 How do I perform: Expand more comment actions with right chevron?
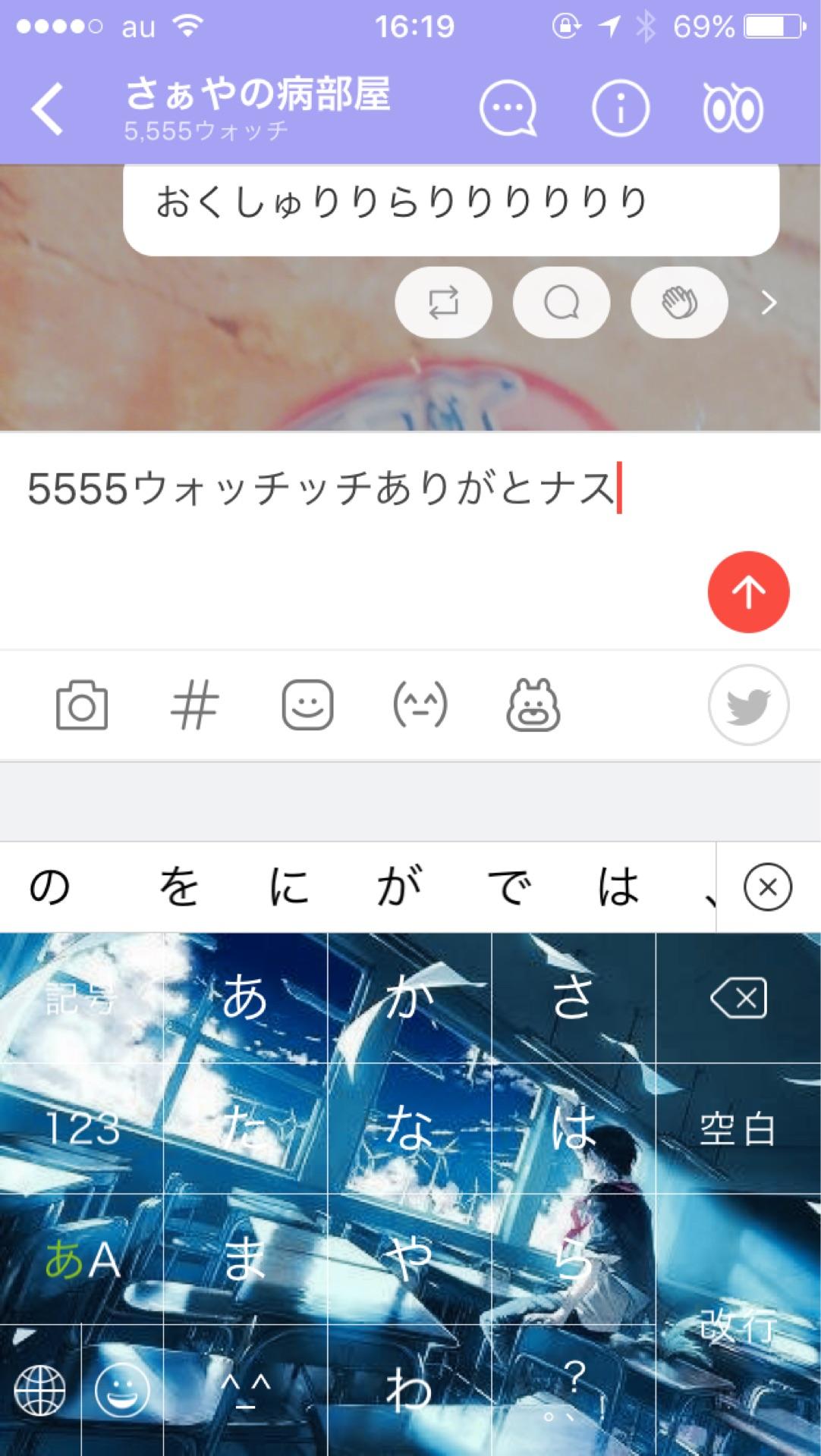[x=769, y=301]
